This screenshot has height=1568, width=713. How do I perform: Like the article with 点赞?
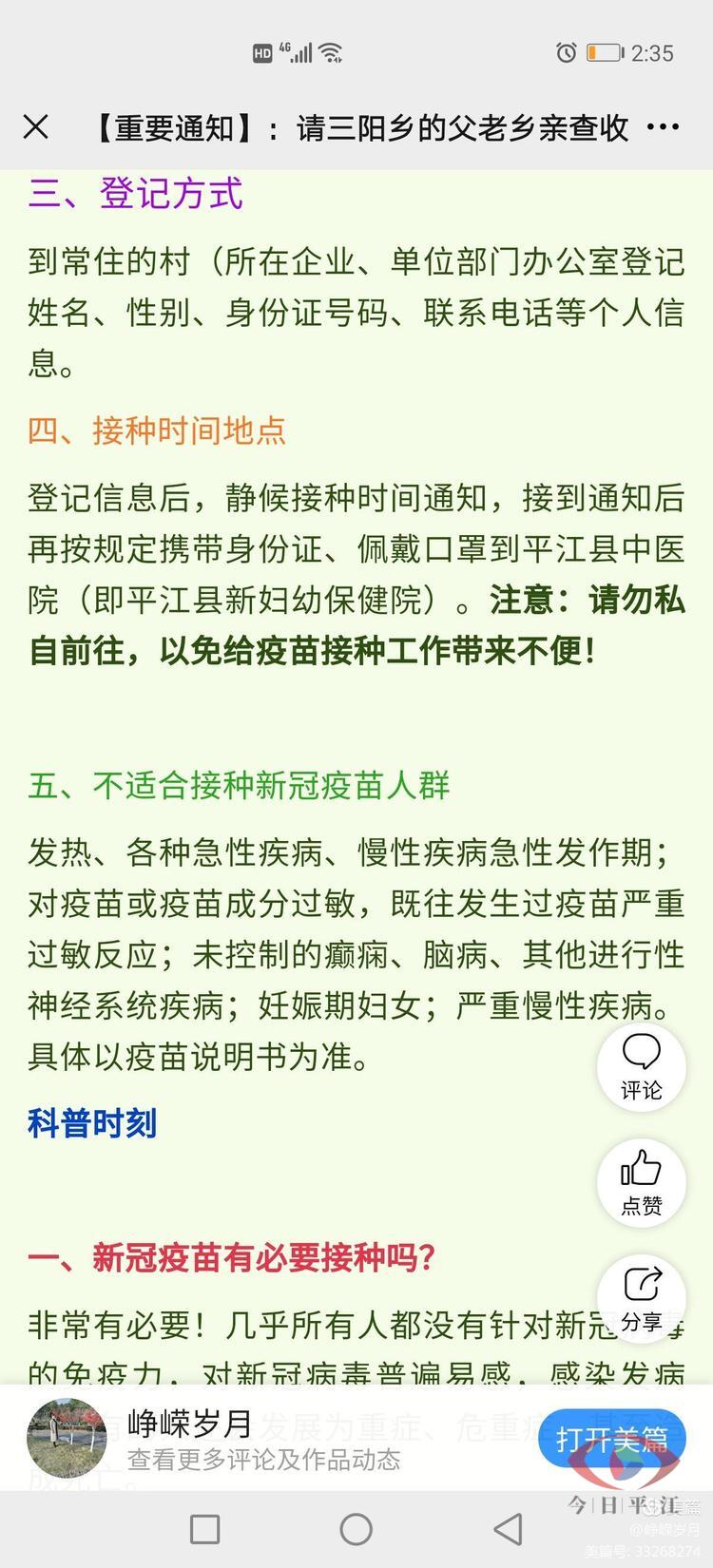pos(641,1182)
